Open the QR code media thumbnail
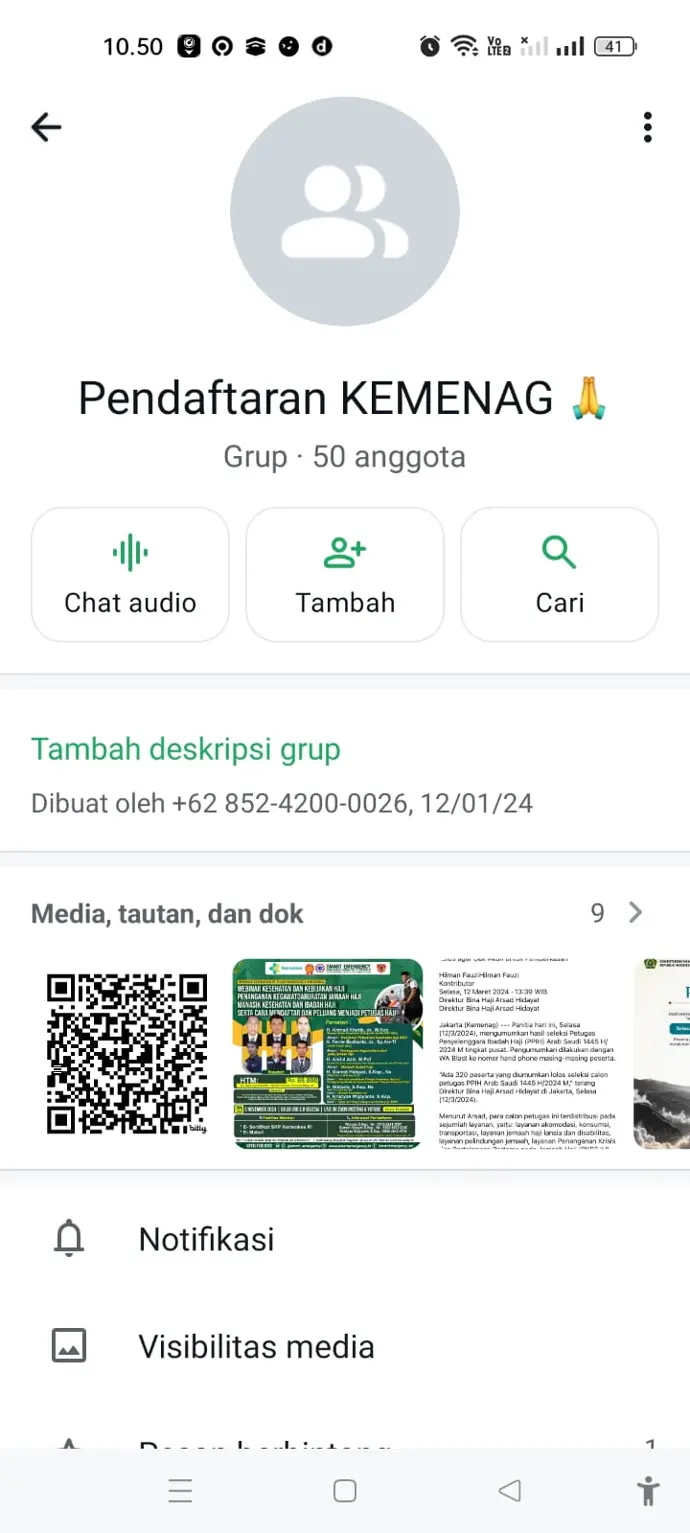This screenshot has height=1533, width=690. click(127, 1054)
